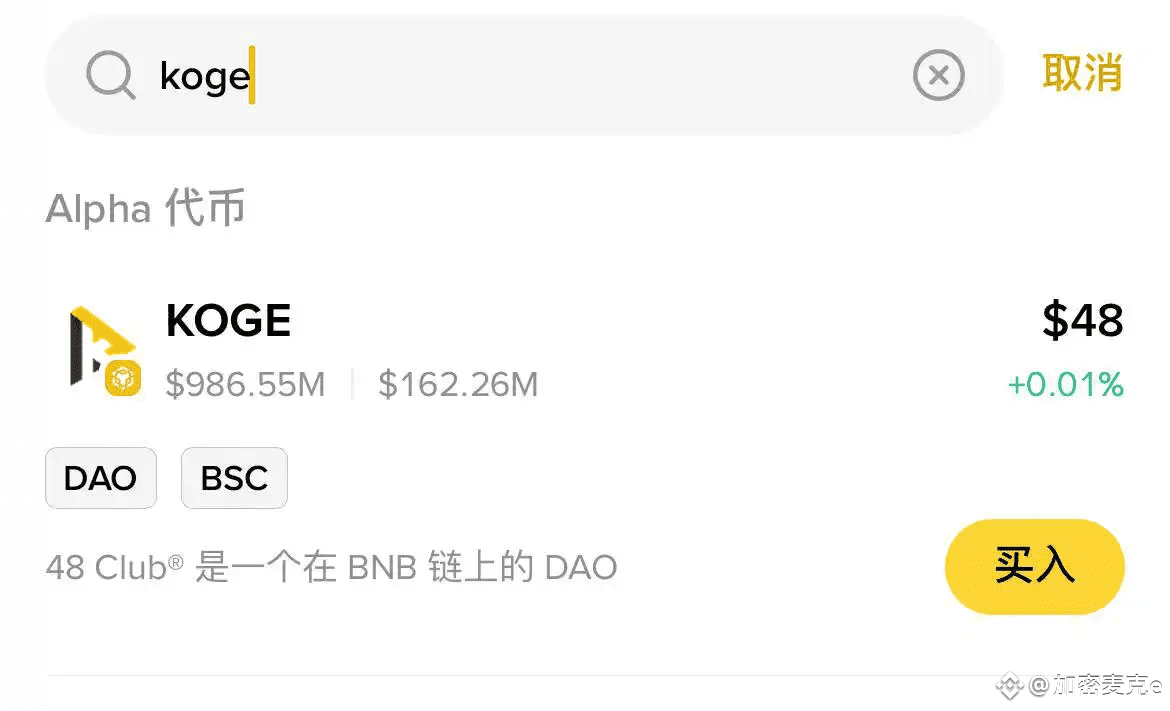This screenshot has width=1170, height=711.
Task: Open the KOGE token result
Action: coord(228,322)
